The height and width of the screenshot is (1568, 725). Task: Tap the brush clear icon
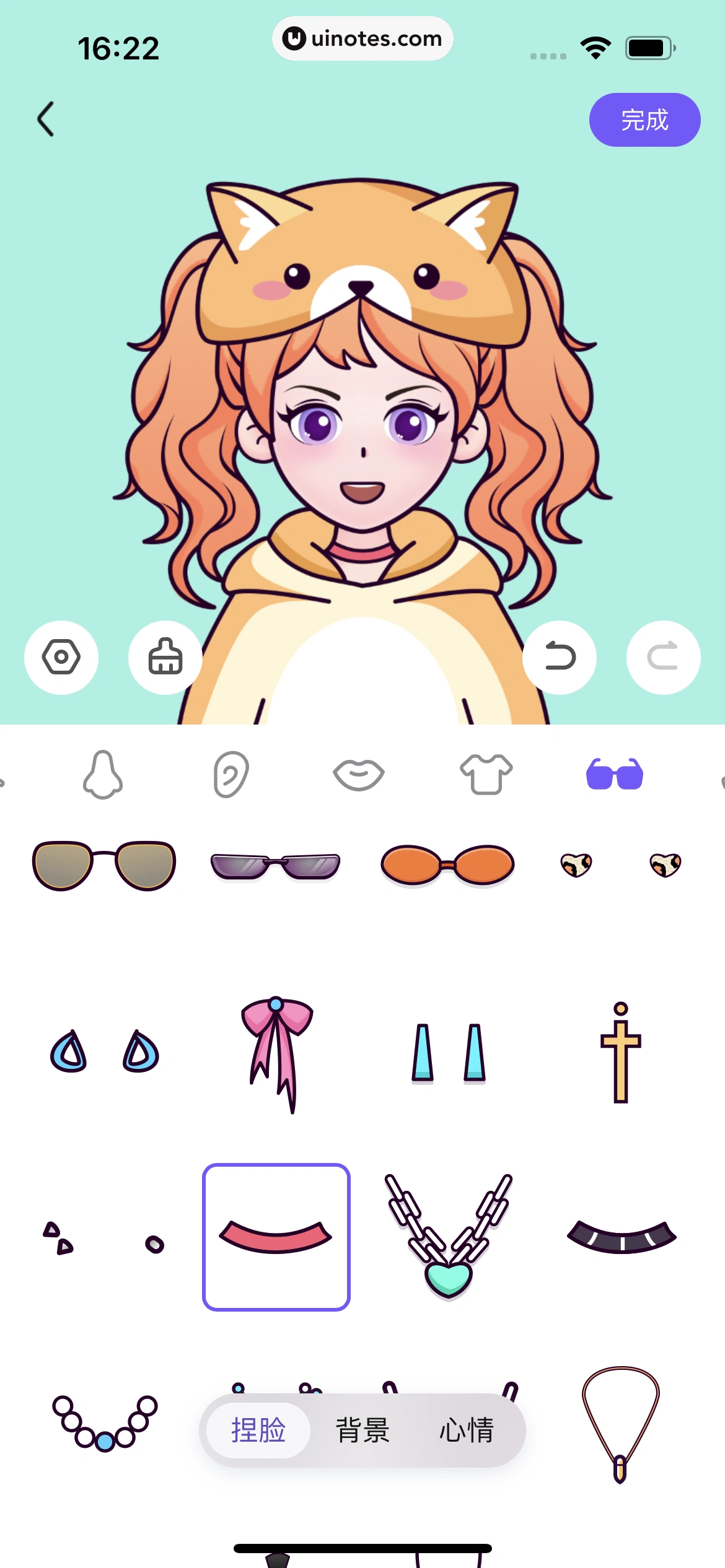pos(165,657)
